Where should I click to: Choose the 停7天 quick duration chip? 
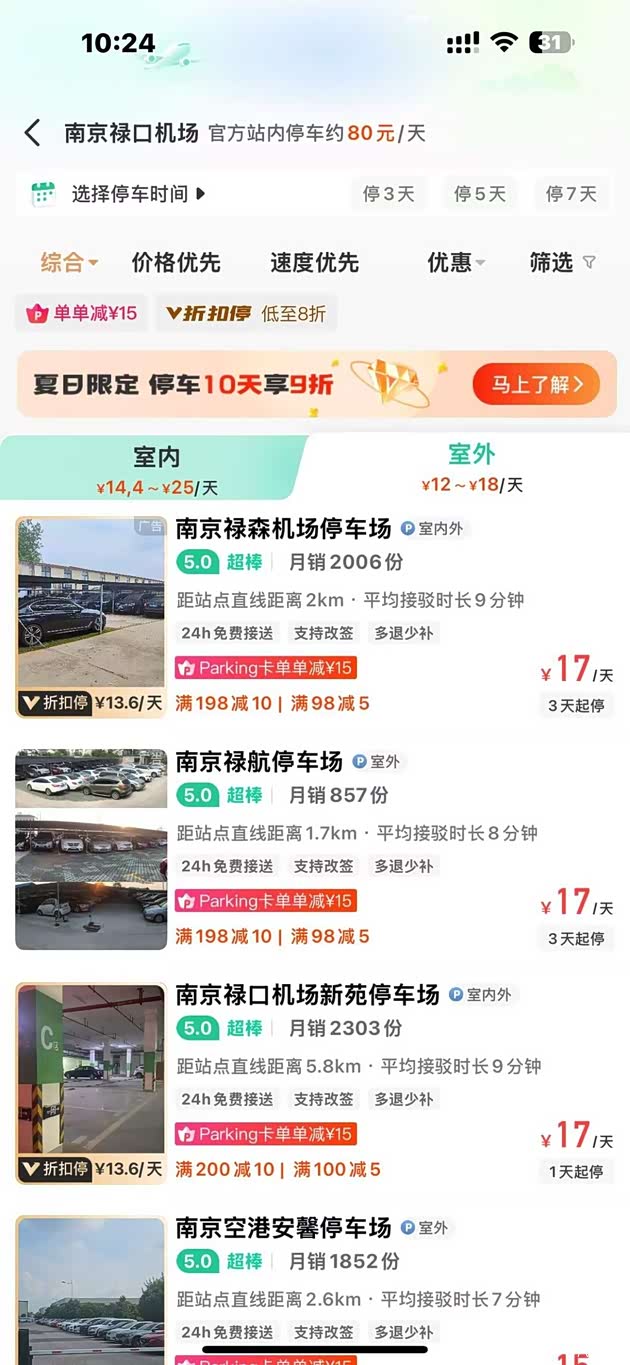pos(571,194)
